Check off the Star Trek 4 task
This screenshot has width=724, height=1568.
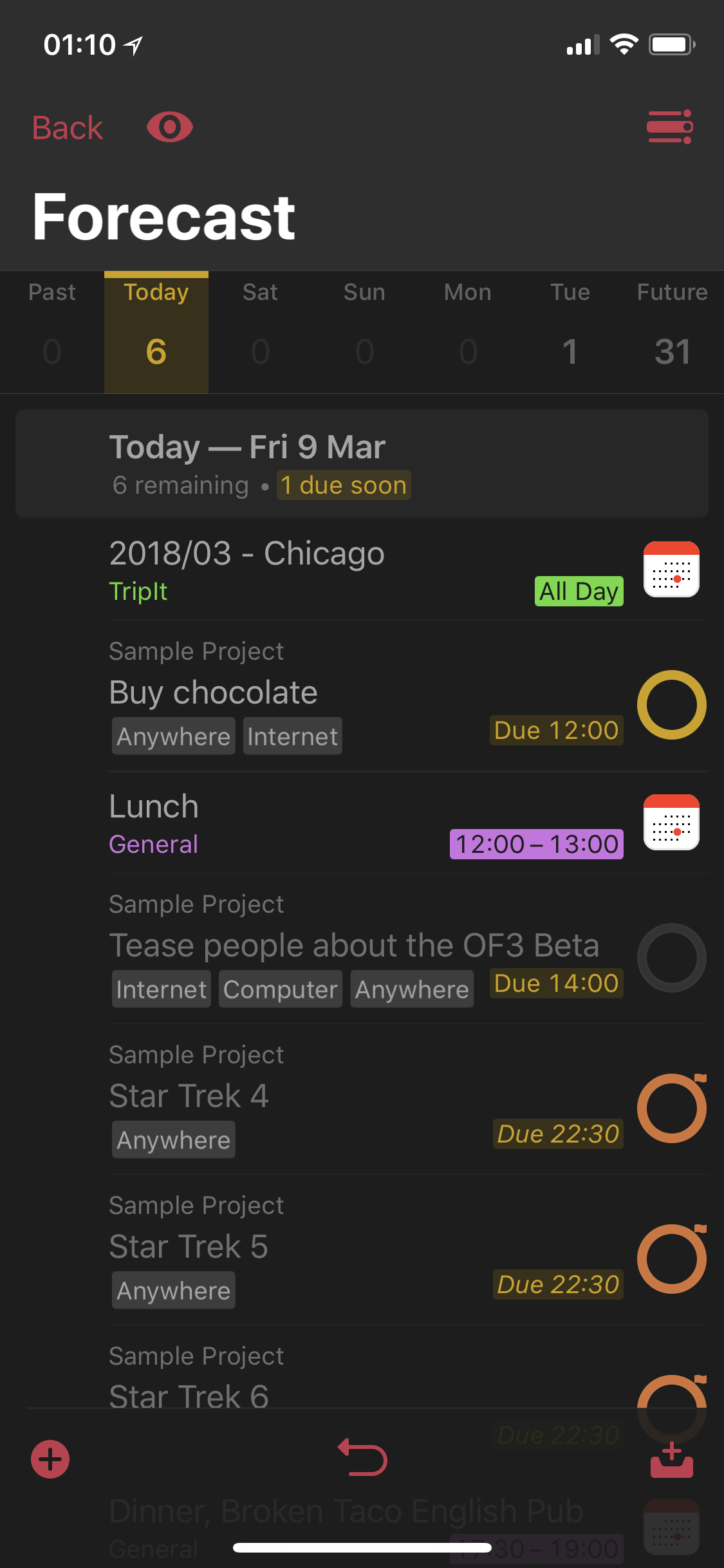(671, 1108)
